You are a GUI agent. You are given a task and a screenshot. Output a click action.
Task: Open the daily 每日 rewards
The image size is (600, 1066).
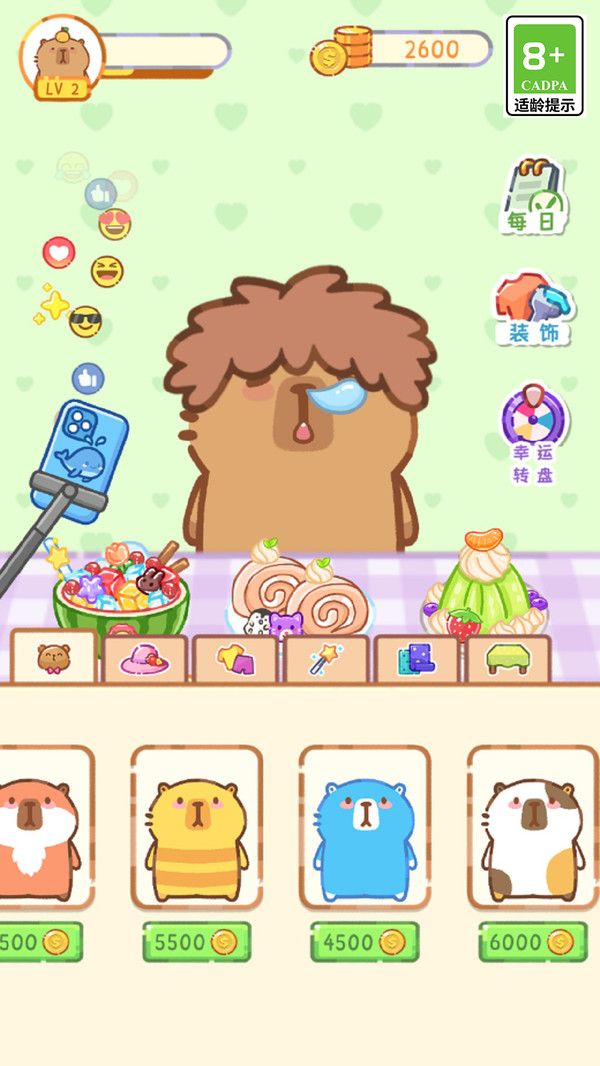(533, 197)
